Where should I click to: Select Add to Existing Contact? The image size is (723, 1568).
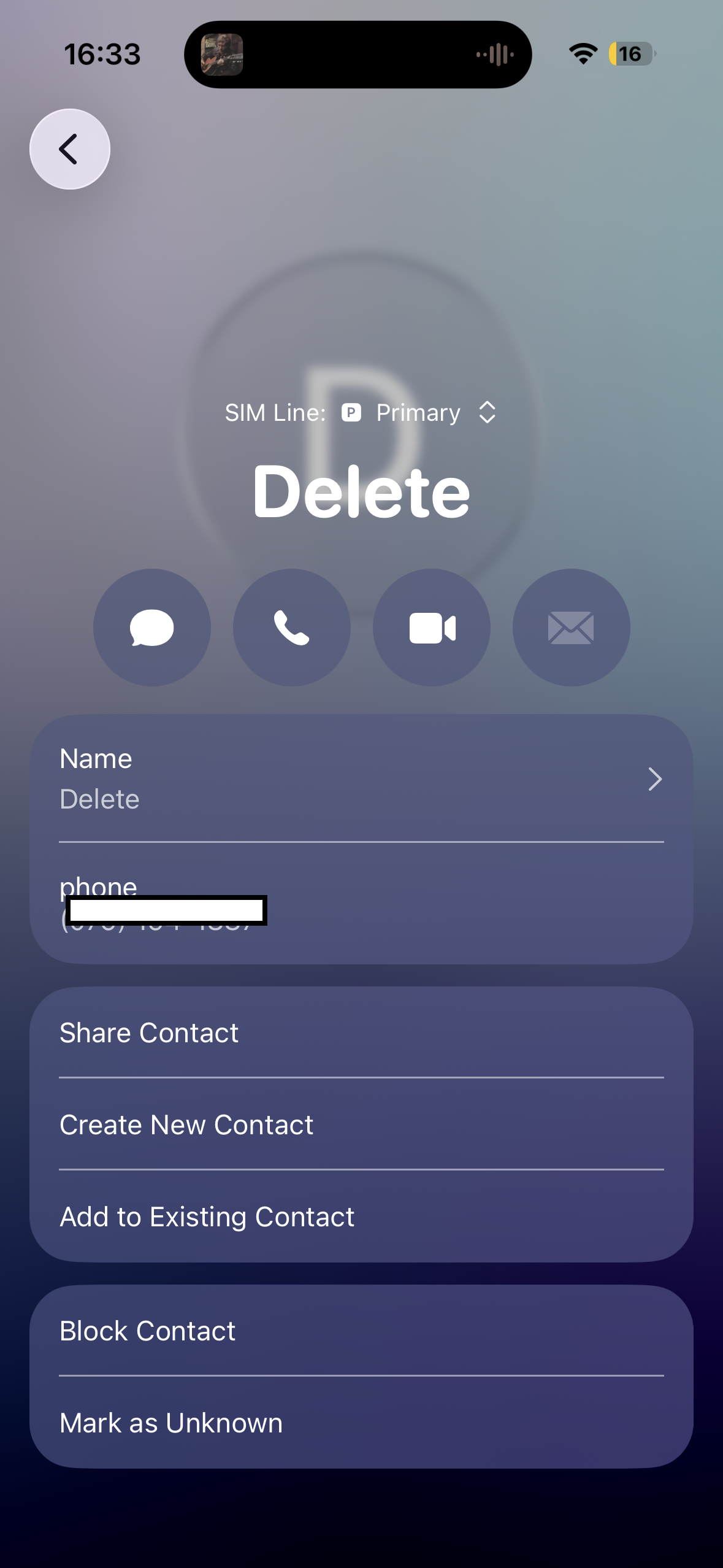pos(361,1217)
